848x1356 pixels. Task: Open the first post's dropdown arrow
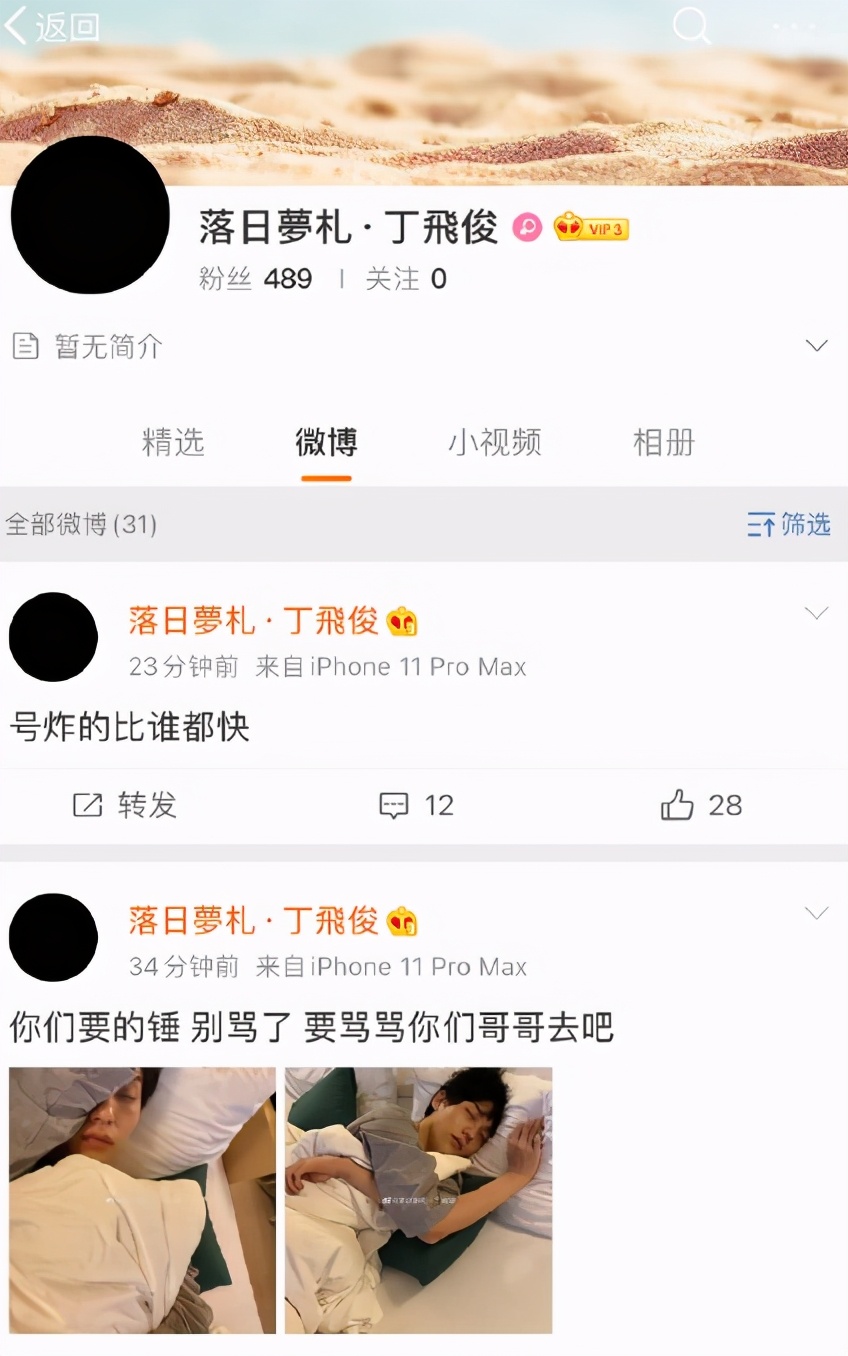tap(817, 611)
